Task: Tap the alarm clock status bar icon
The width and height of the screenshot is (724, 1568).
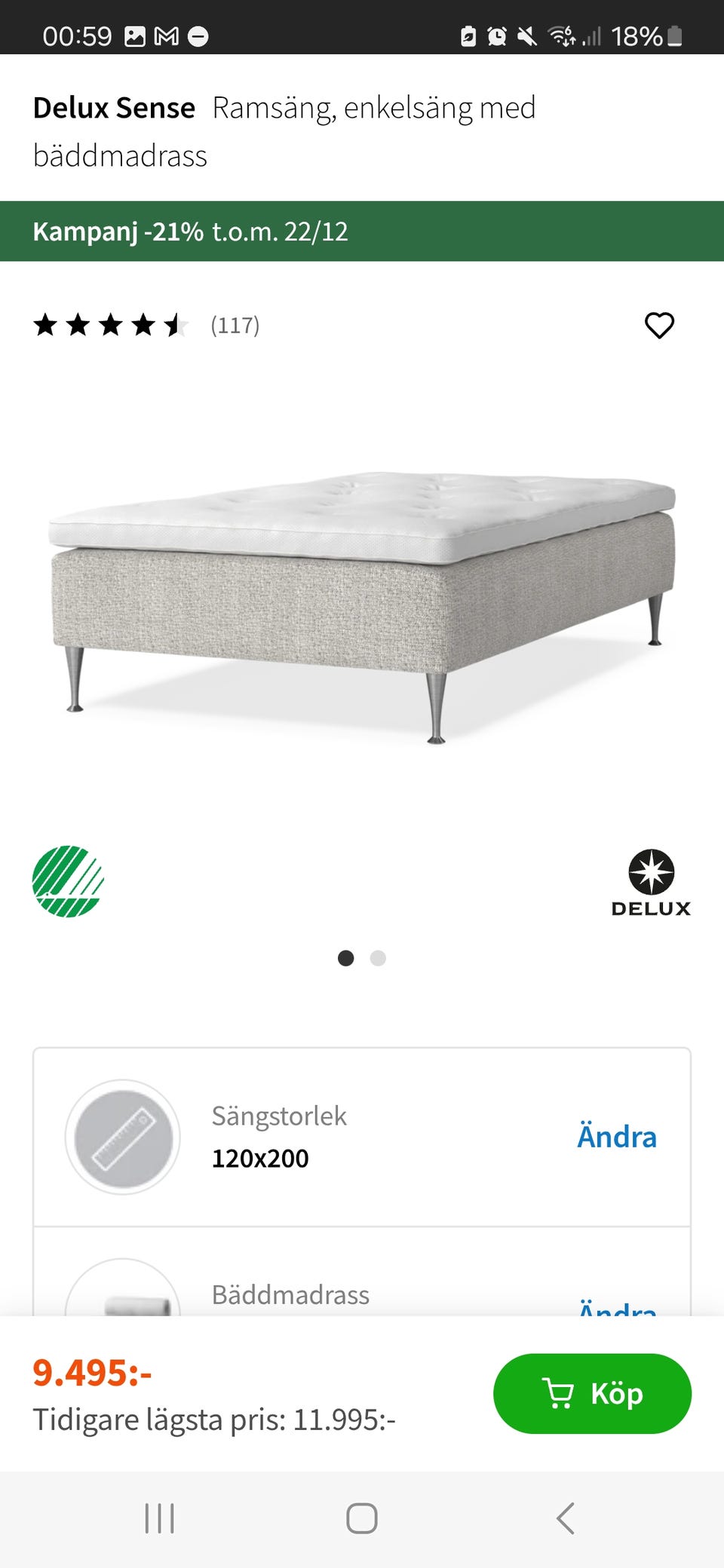Action: tap(499, 35)
